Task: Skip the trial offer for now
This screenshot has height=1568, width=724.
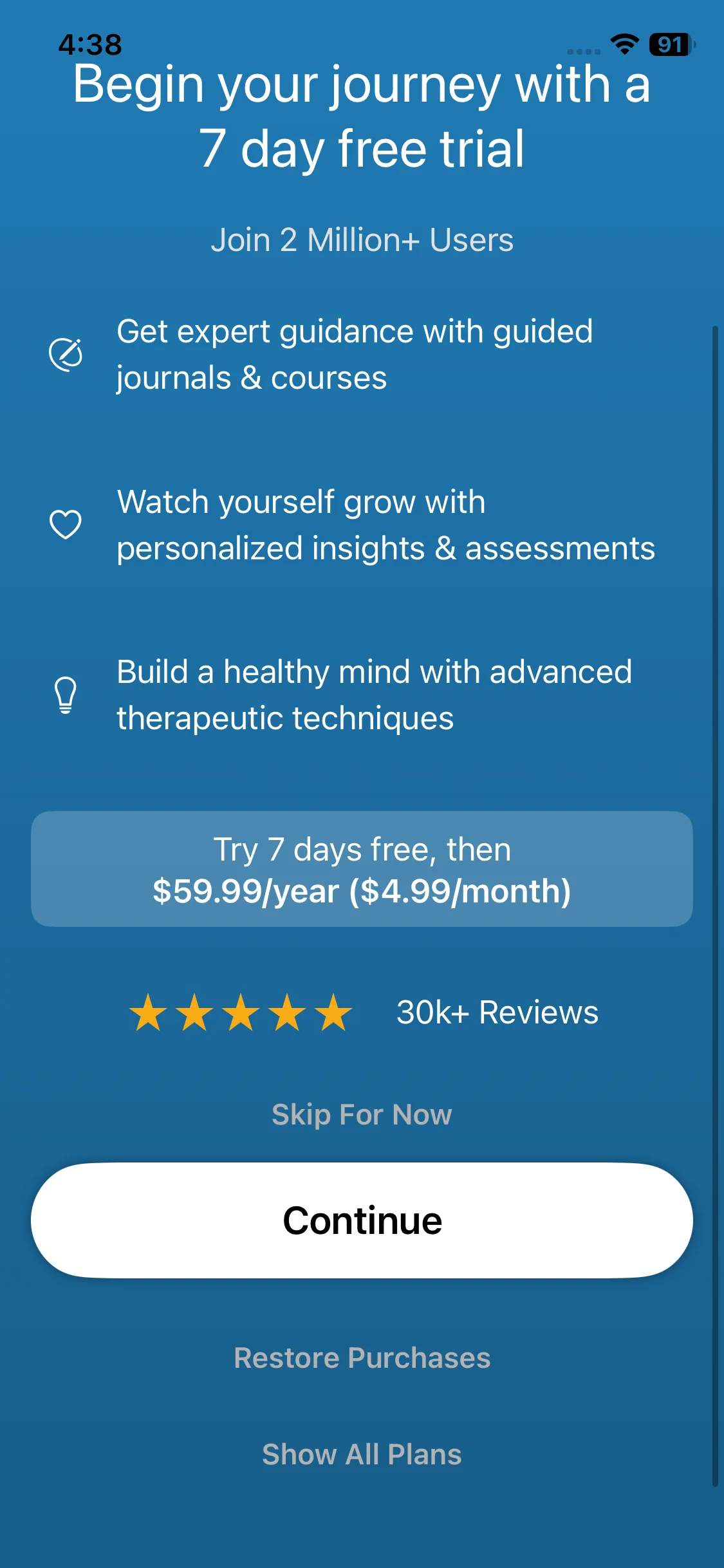Action: coord(362,1114)
